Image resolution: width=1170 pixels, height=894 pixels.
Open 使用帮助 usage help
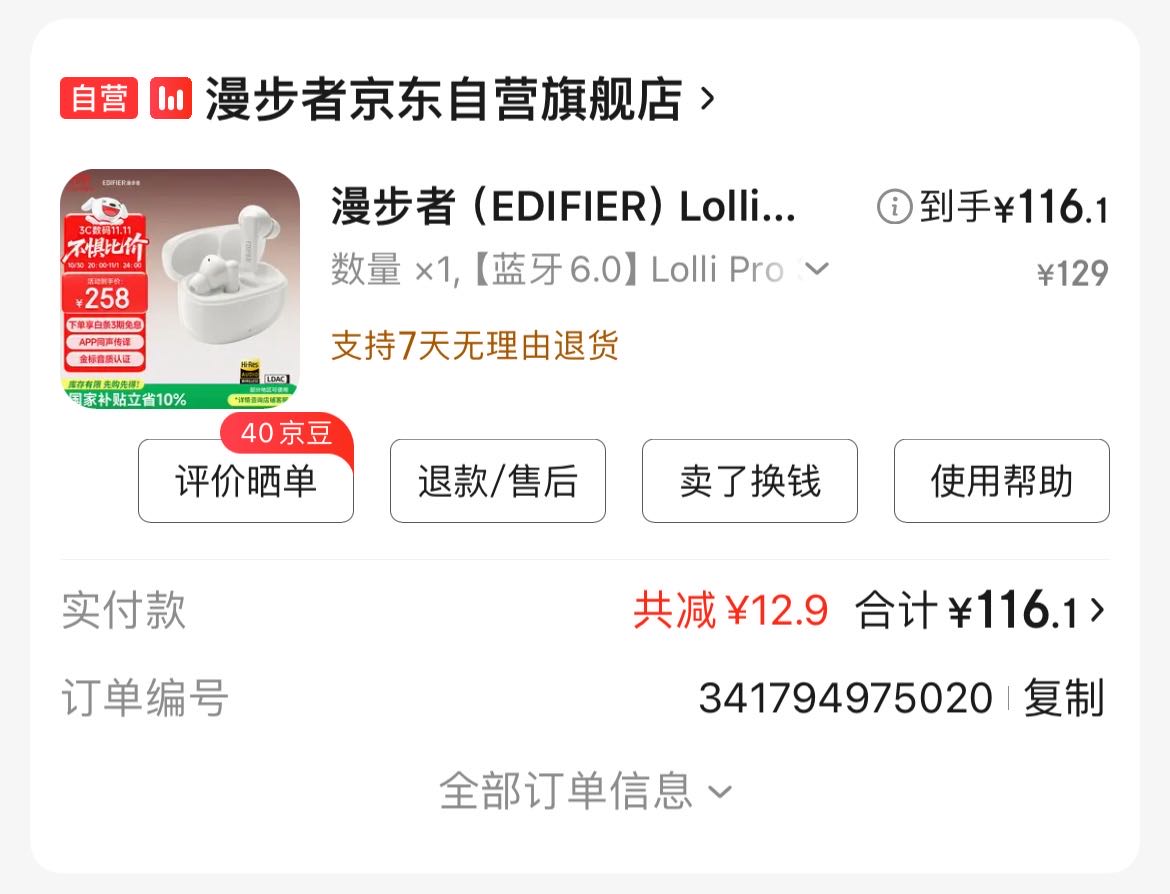pyautogui.click(x=1001, y=481)
